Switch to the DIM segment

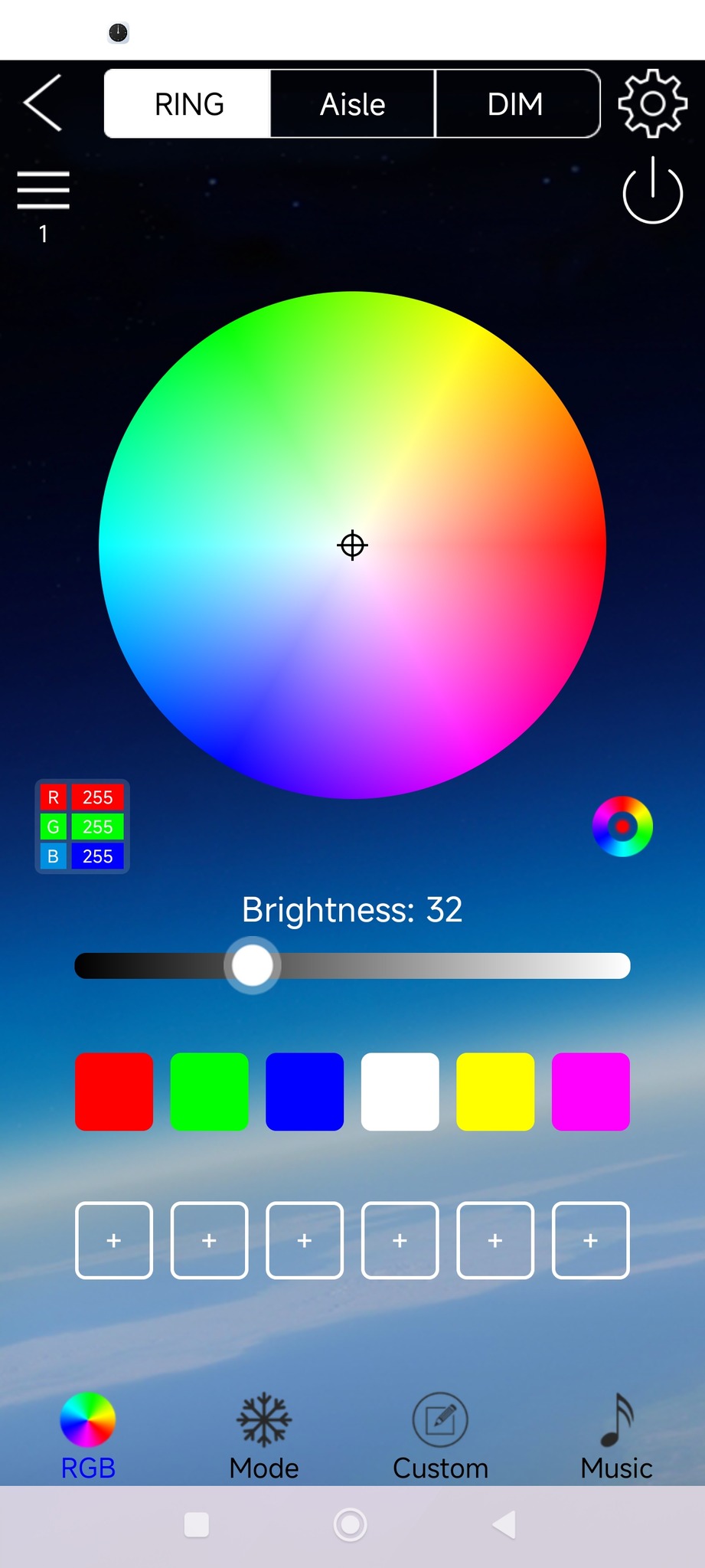coord(516,104)
